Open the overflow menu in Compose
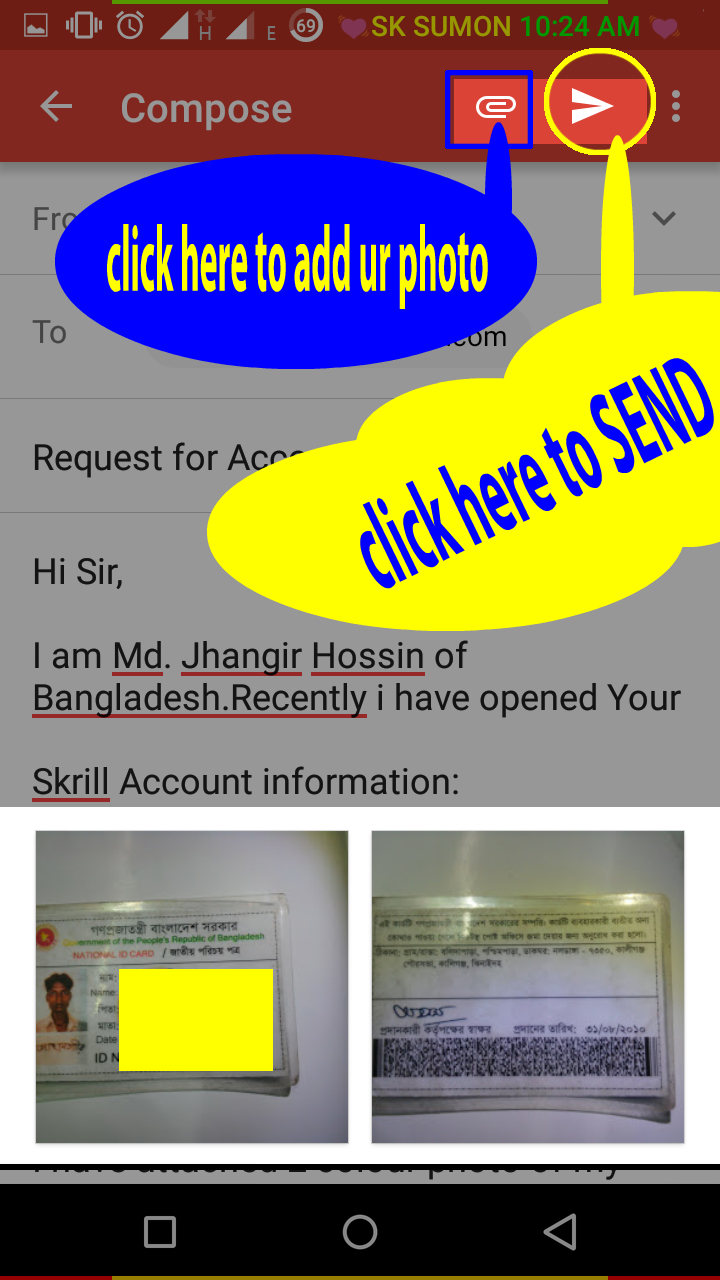Viewport: 720px width, 1280px height. 677,107
